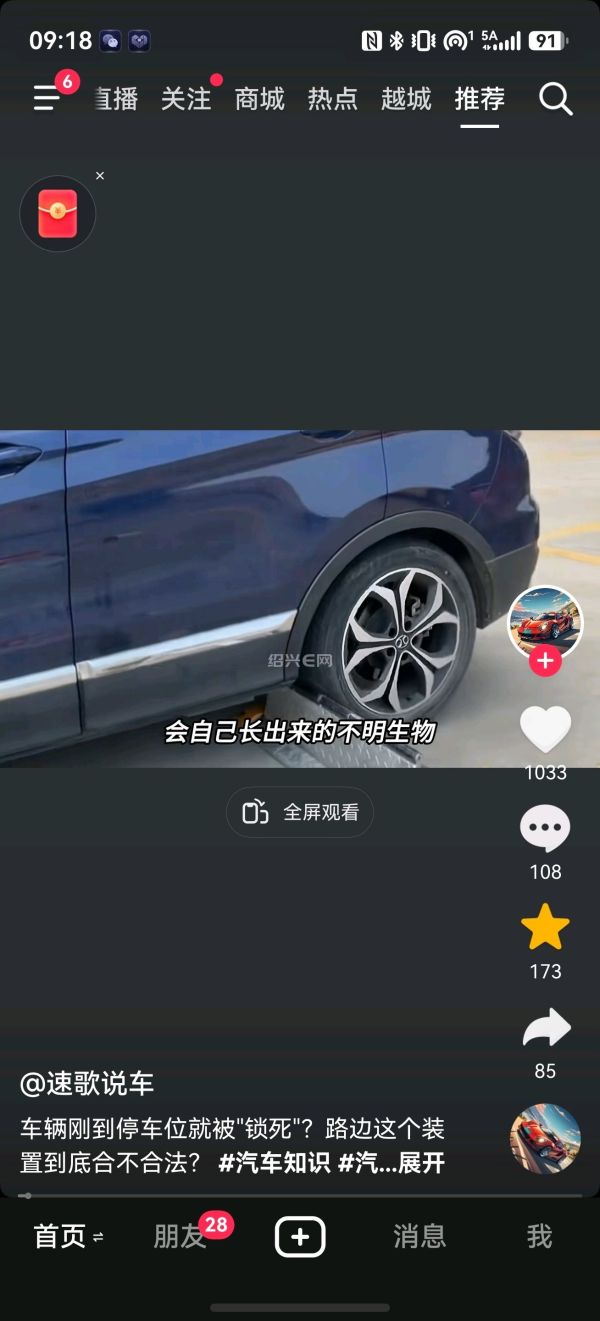600x1321 pixels.
Task: Create a new post with the plus button
Action: (x=300, y=1238)
